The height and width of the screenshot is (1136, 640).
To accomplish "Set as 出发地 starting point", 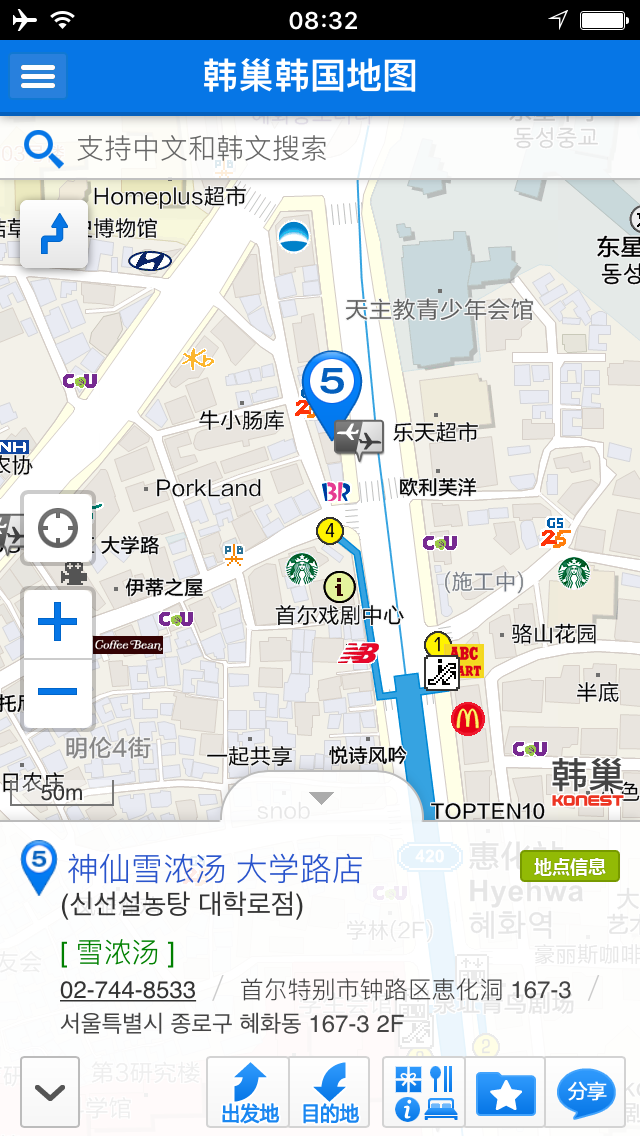I will click(x=248, y=1091).
